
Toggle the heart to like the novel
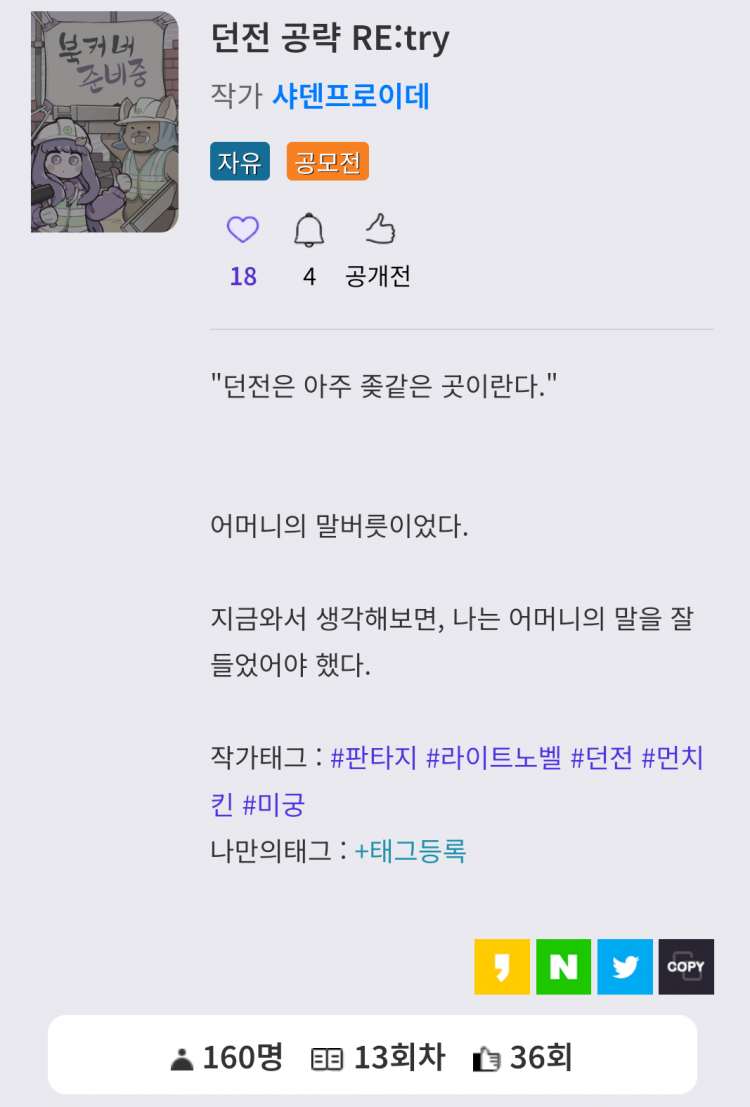(241, 230)
